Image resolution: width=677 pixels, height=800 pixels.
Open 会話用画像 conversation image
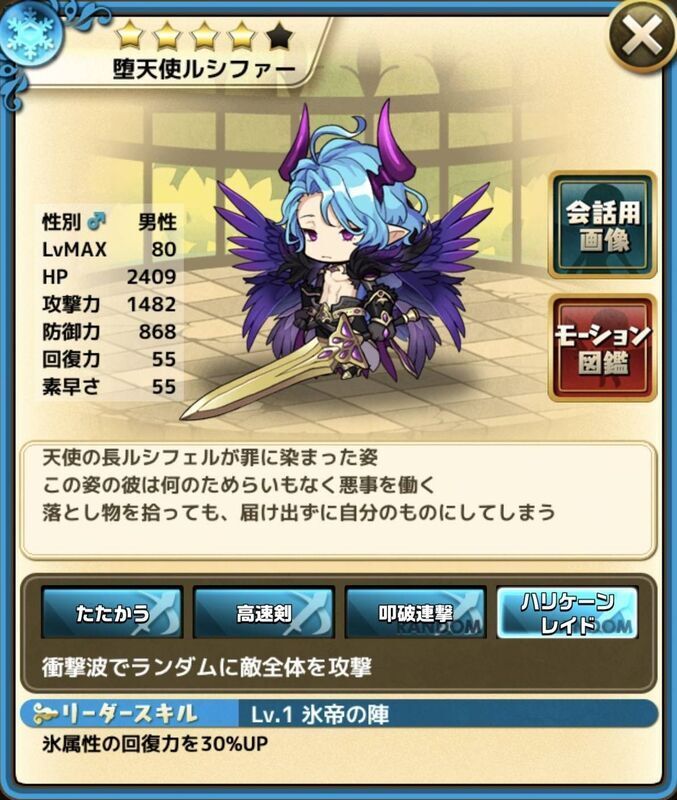tap(602, 225)
